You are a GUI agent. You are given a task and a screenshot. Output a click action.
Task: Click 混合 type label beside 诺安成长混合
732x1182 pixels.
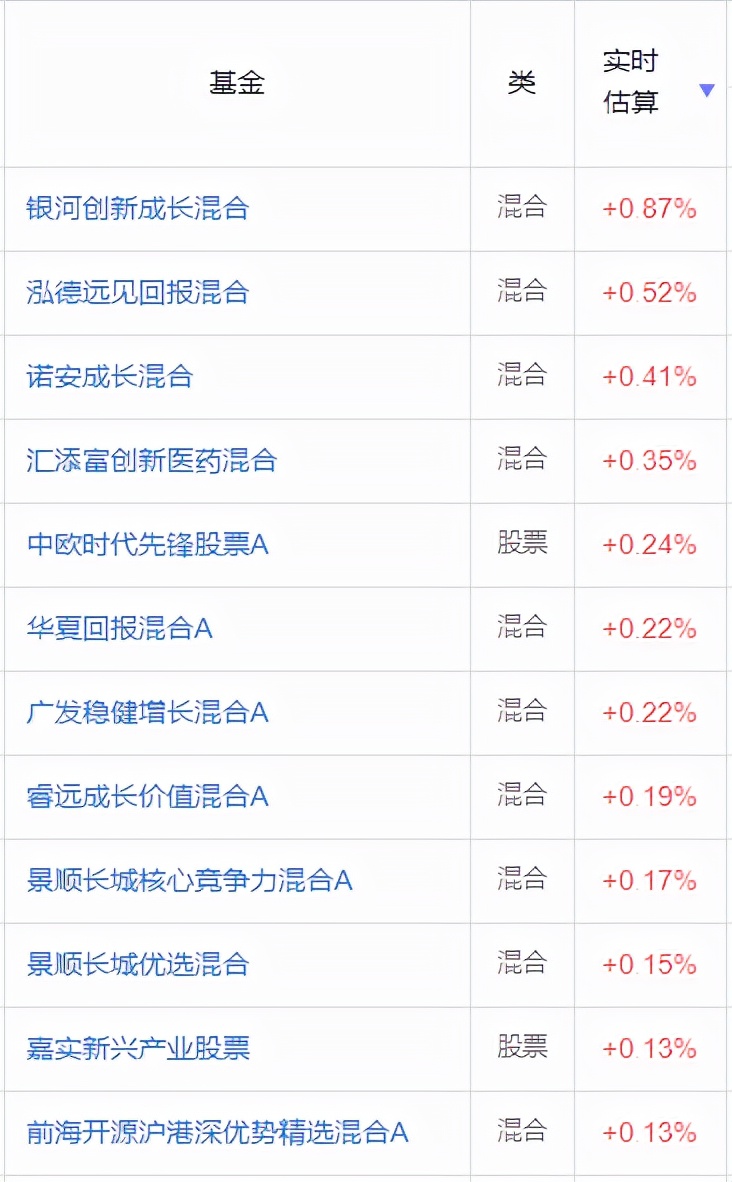[x=521, y=378]
